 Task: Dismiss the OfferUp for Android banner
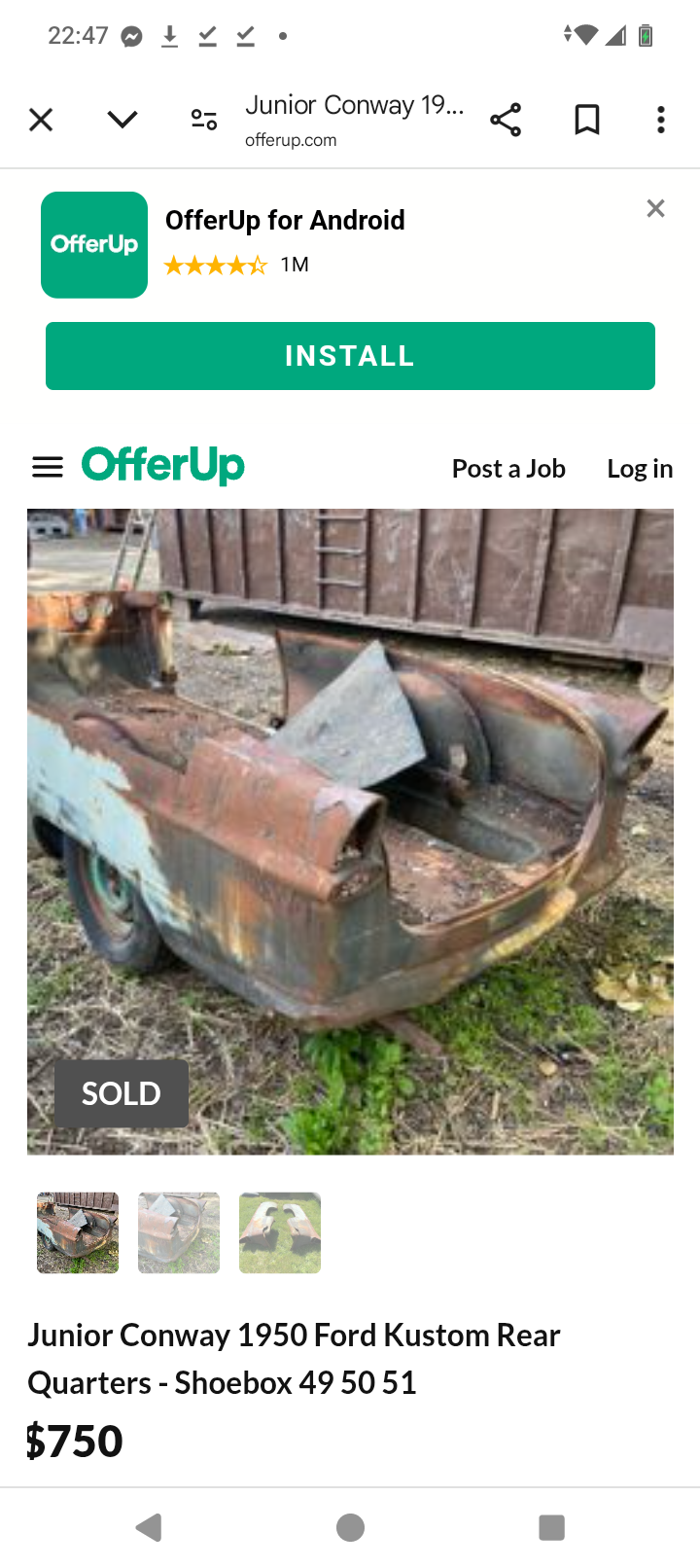coord(655,208)
